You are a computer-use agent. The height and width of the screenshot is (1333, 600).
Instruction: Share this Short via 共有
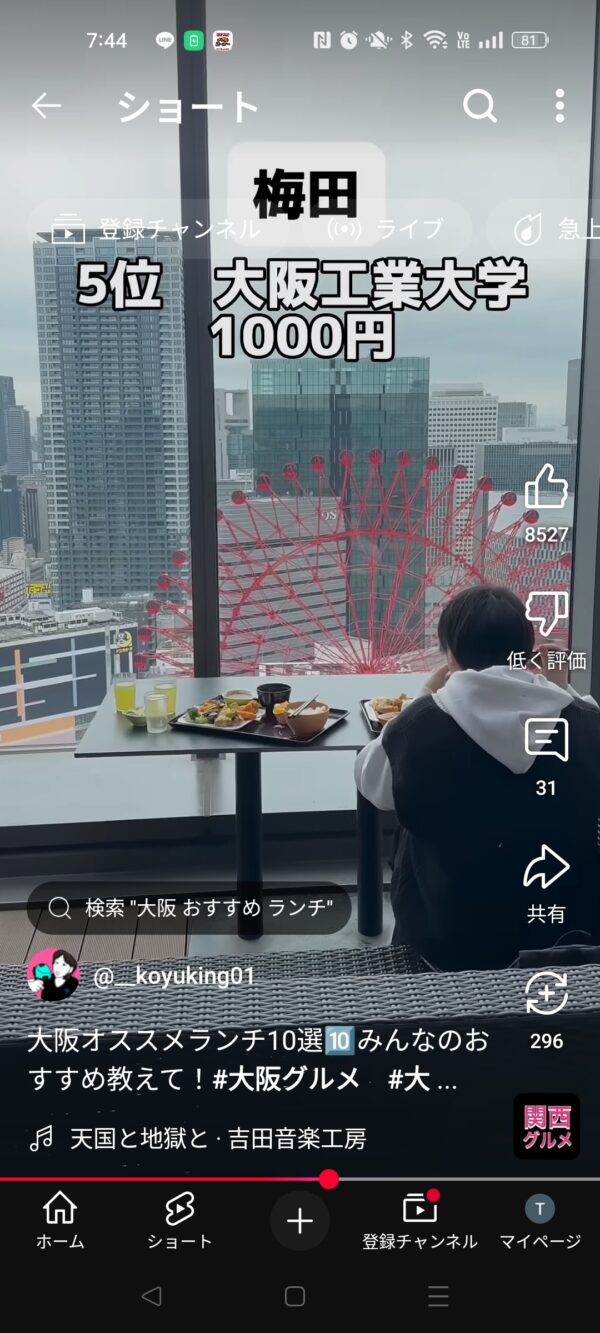tap(546, 870)
